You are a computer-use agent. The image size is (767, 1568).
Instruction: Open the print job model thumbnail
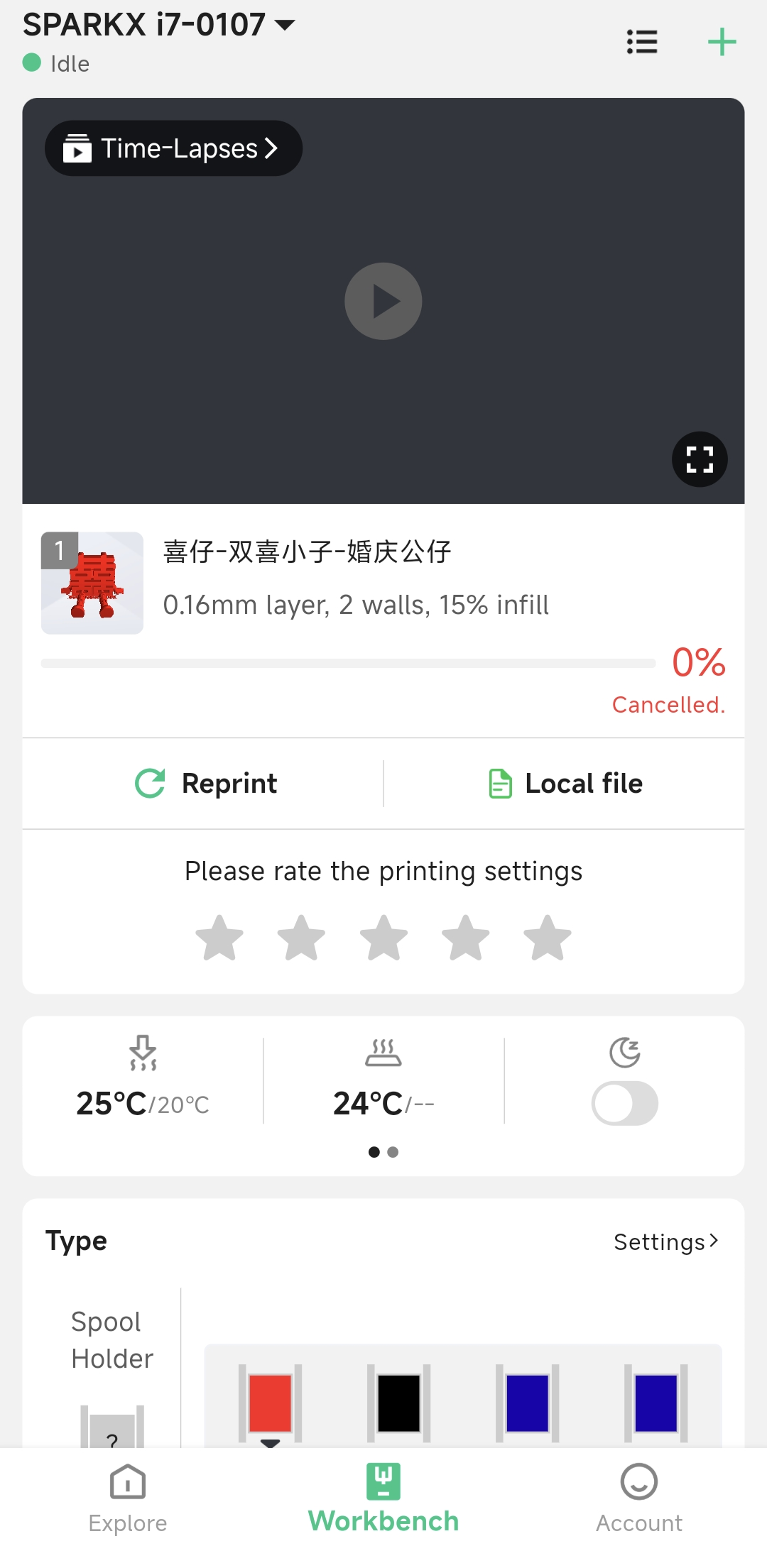pos(92,583)
